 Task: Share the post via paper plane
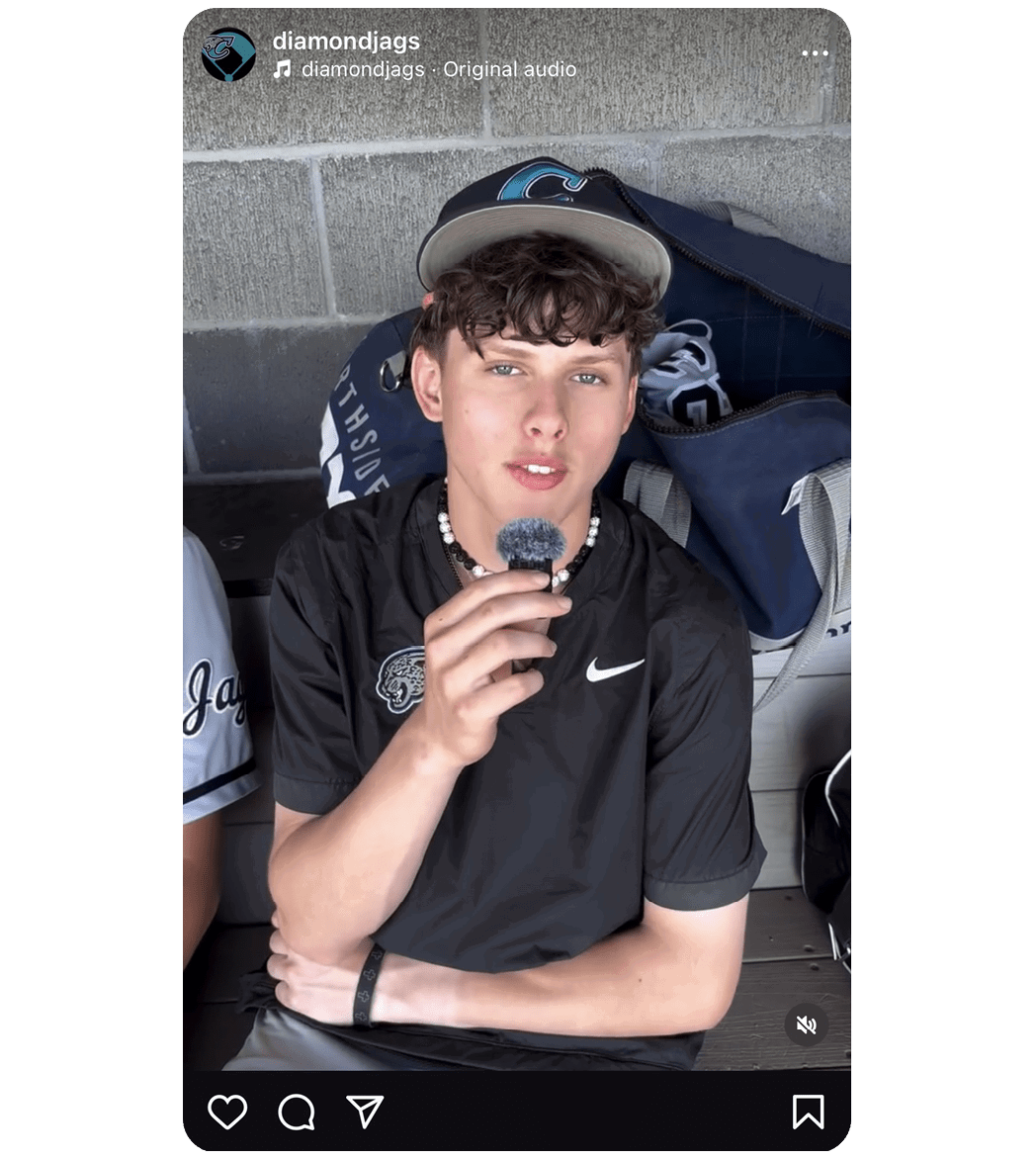[x=365, y=1113]
